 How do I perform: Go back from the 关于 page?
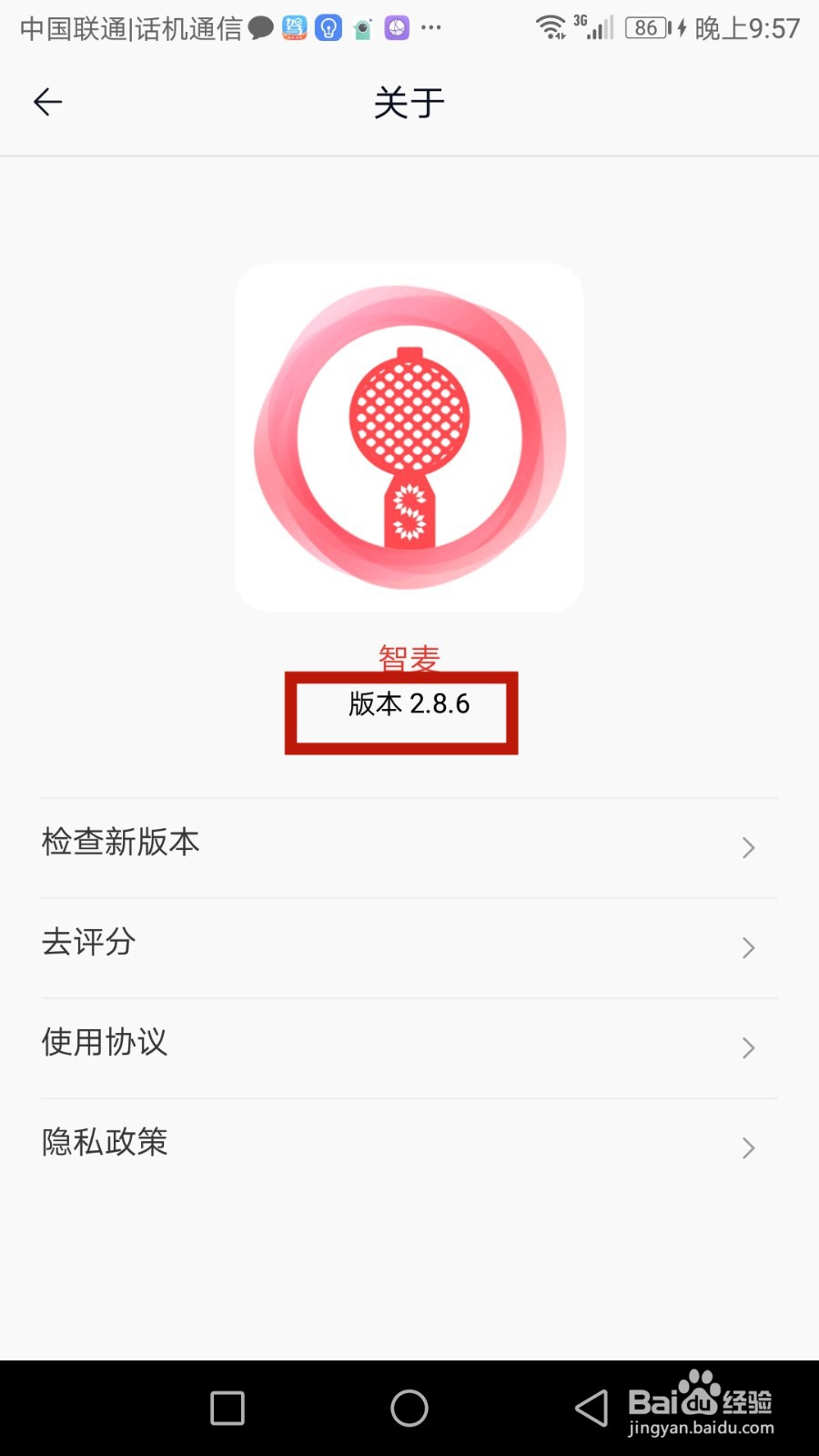[x=47, y=102]
